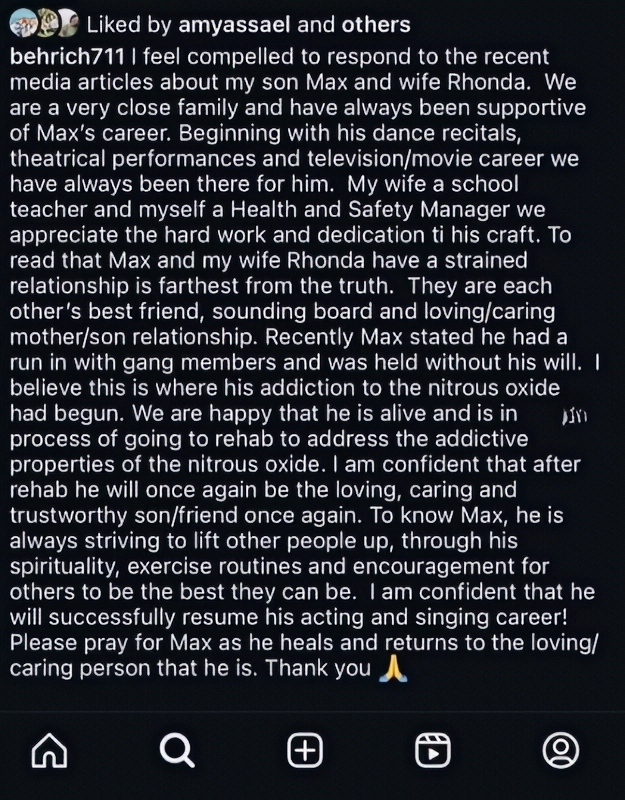Open the Search and explore tab
Viewport: 625px width, 800px height.
click(x=178, y=751)
